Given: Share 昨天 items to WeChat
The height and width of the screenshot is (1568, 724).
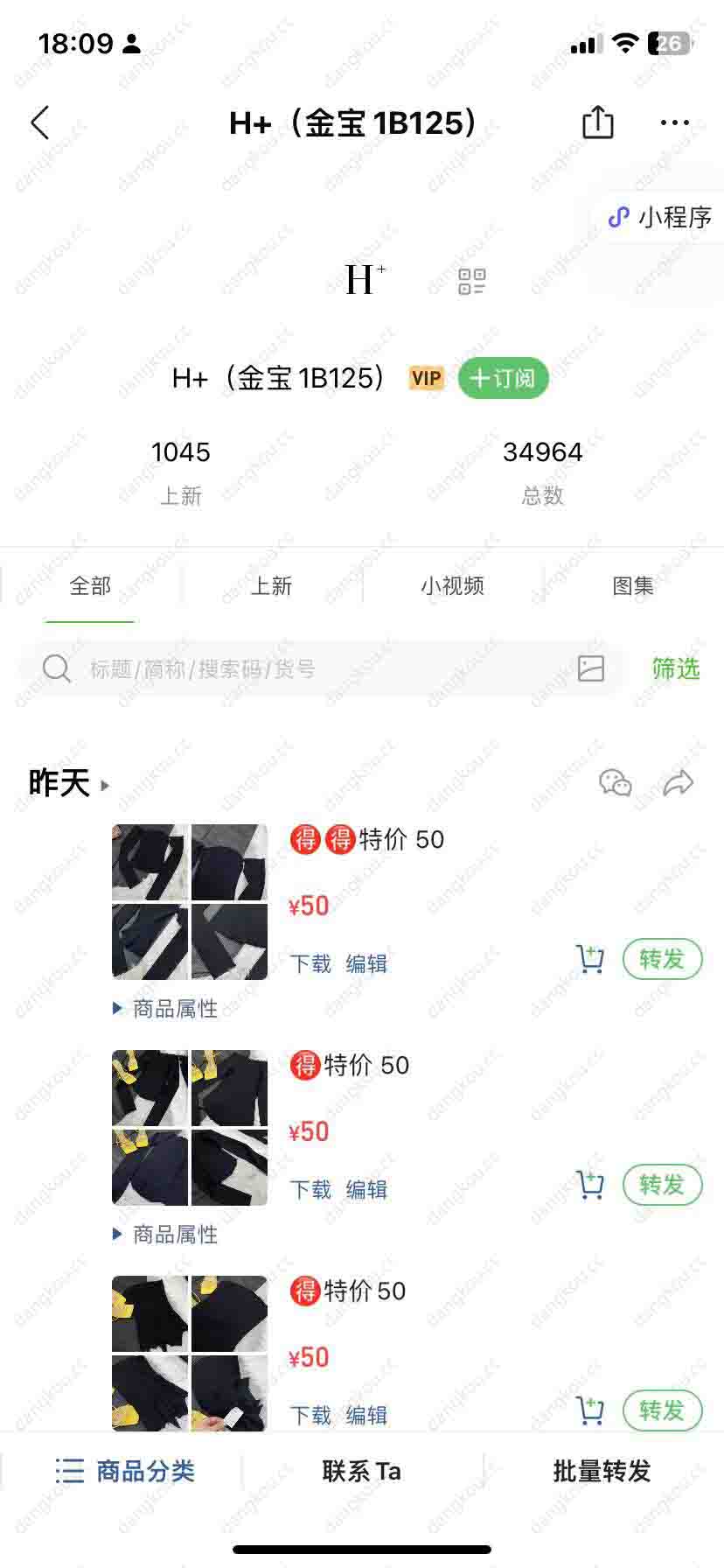Looking at the screenshot, I should pyautogui.click(x=615, y=782).
